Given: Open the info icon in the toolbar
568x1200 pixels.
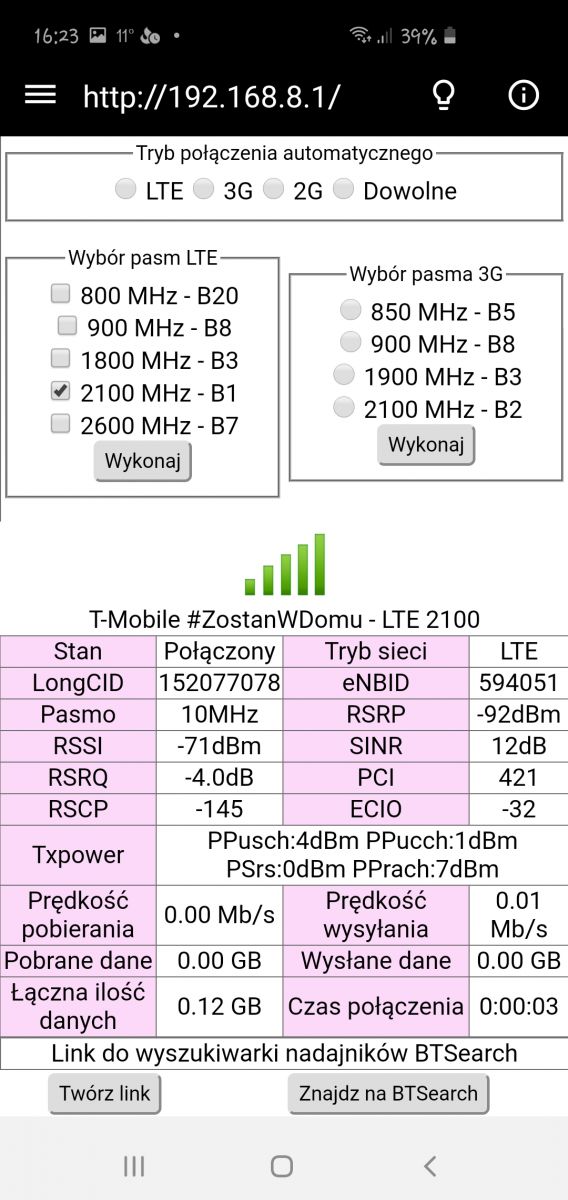Looking at the screenshot, I should [523, 95].
